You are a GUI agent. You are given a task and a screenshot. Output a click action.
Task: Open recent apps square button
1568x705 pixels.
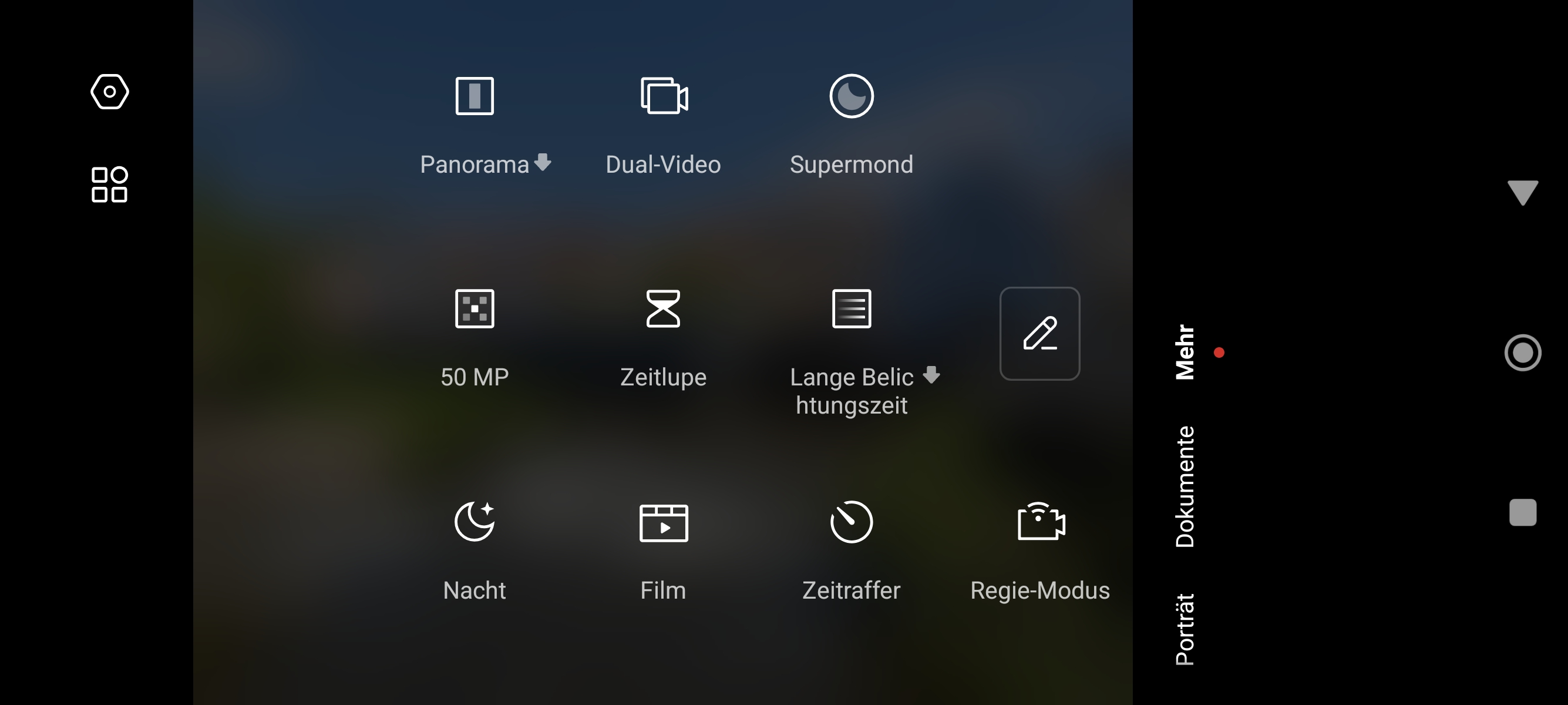coord(1522,512)
